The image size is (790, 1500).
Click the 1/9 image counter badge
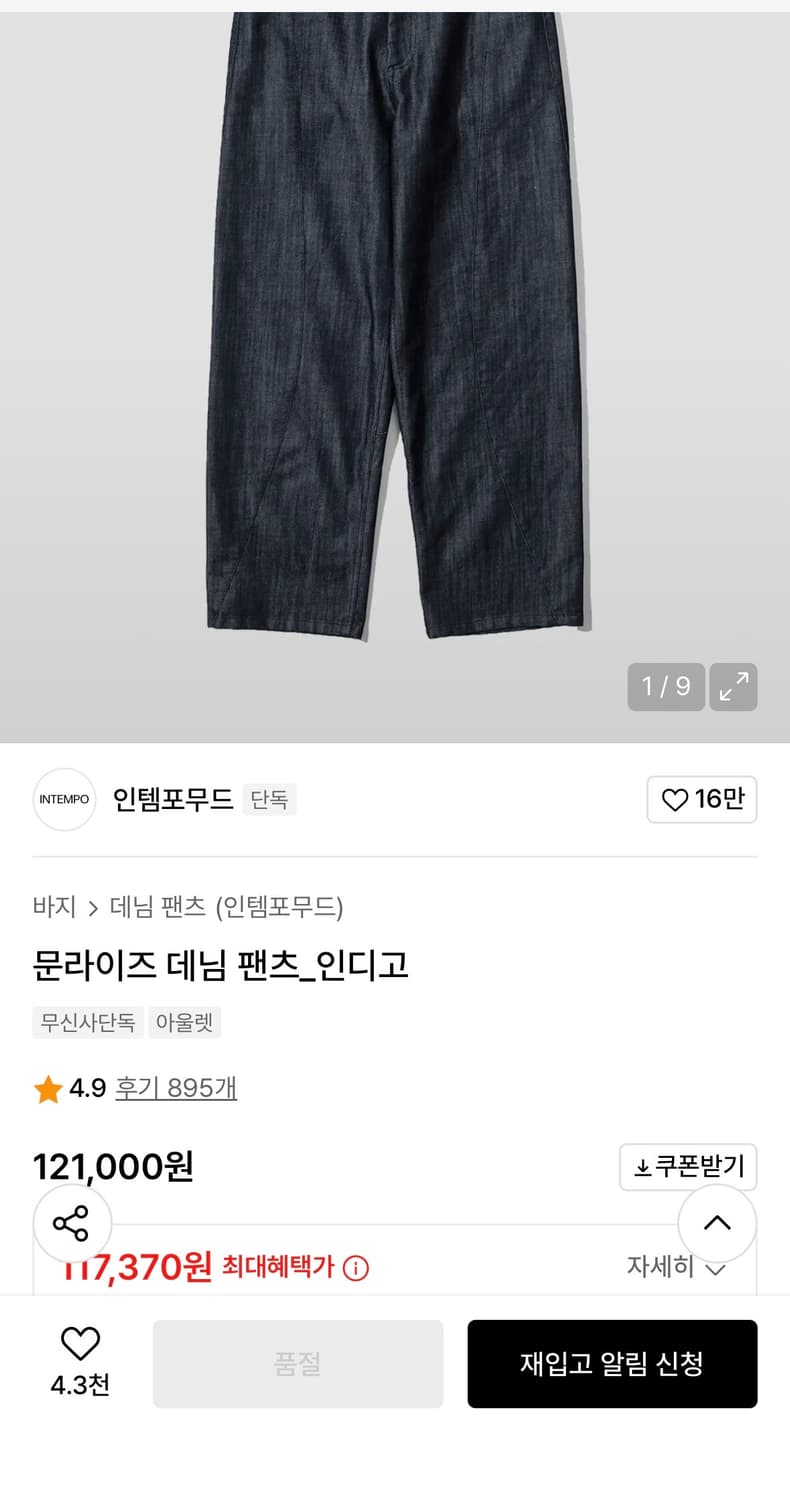click(x=665, y=687)
